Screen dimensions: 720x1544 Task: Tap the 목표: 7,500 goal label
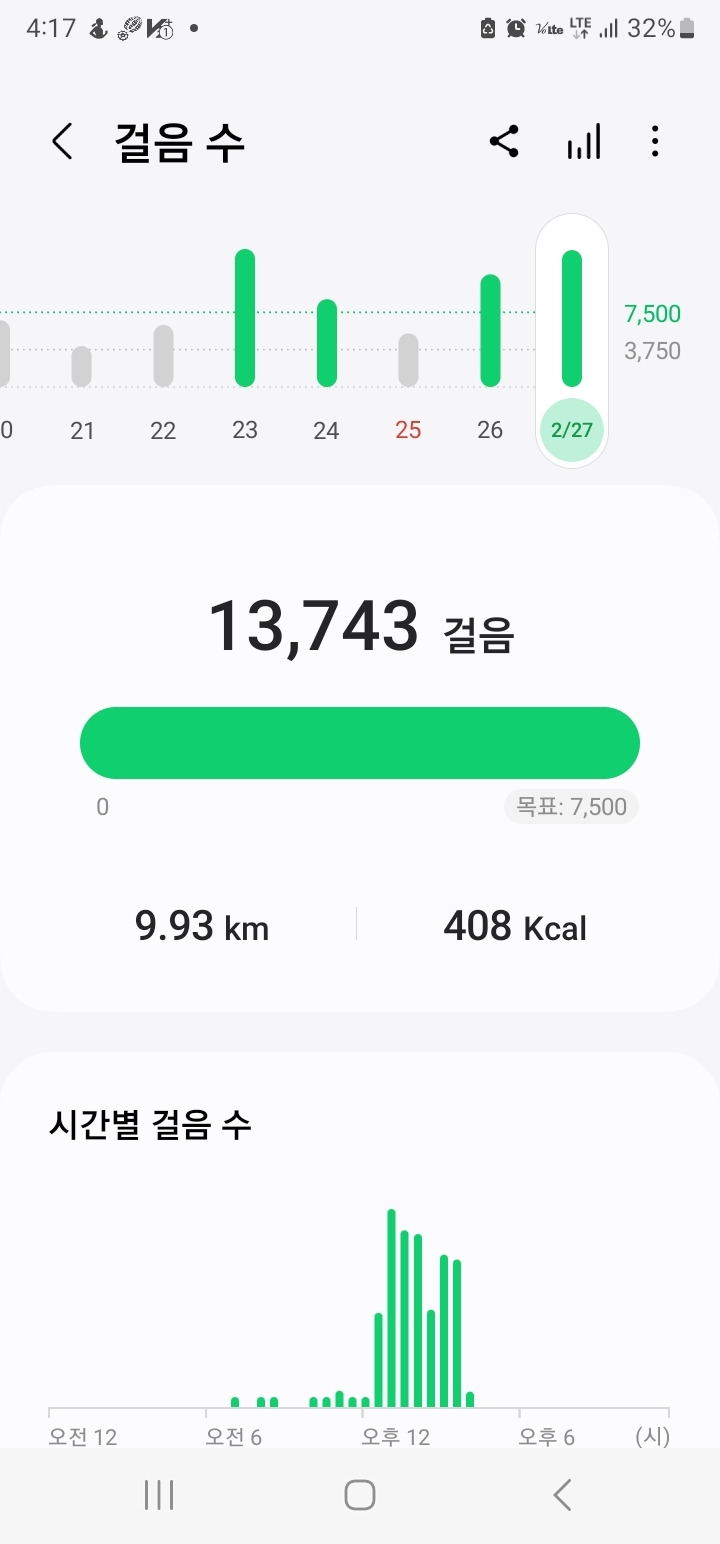click(571, 807)
